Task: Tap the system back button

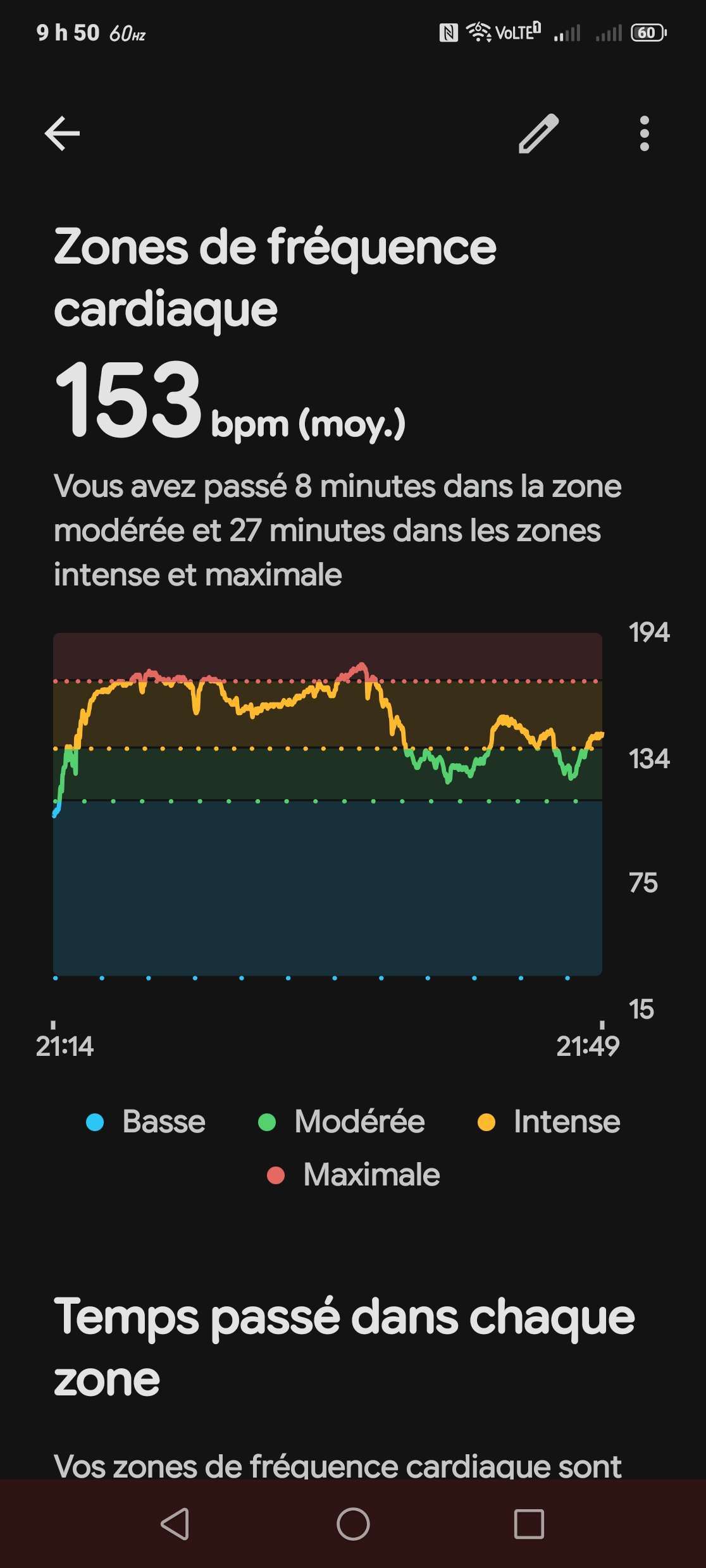Action: (175, 1524)
